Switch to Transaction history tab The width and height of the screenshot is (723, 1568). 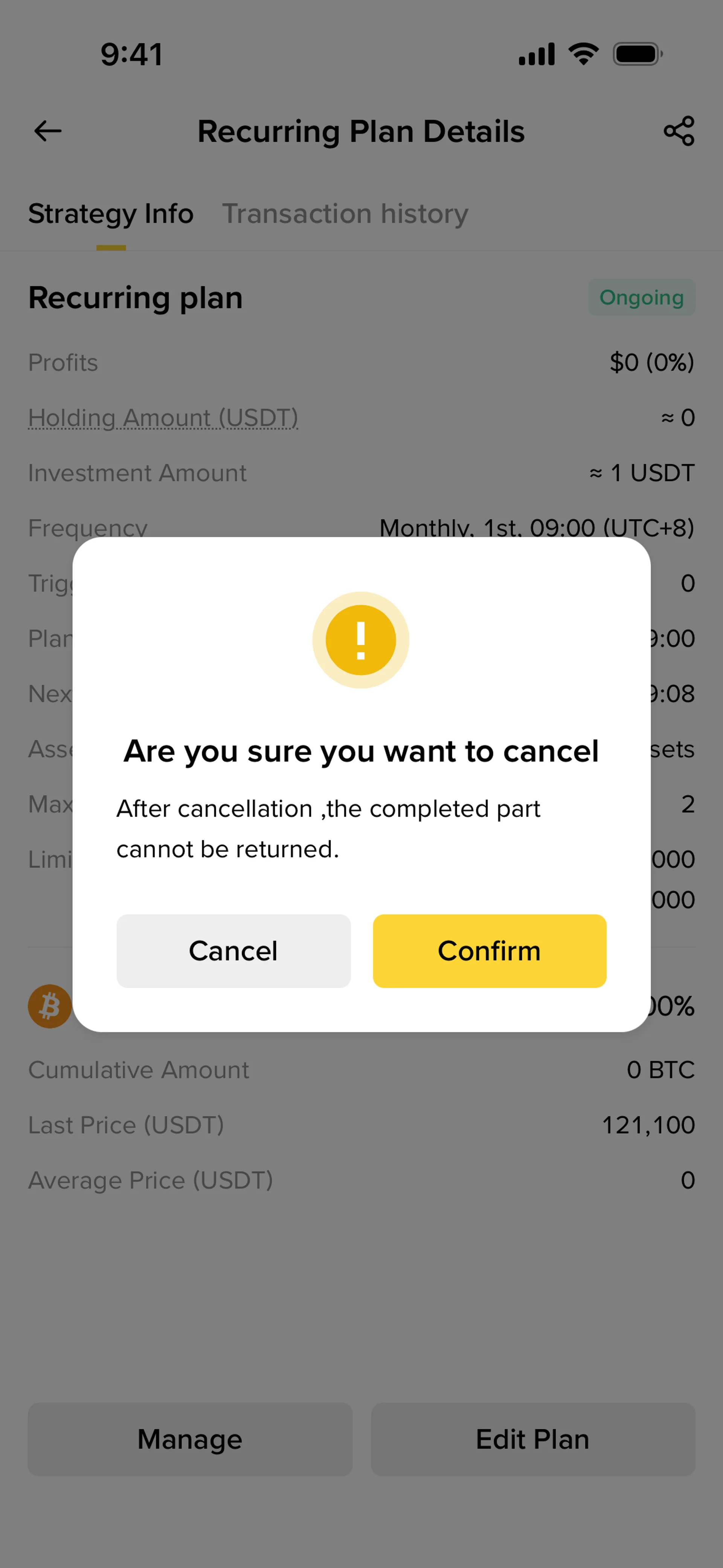click(345, 214)
